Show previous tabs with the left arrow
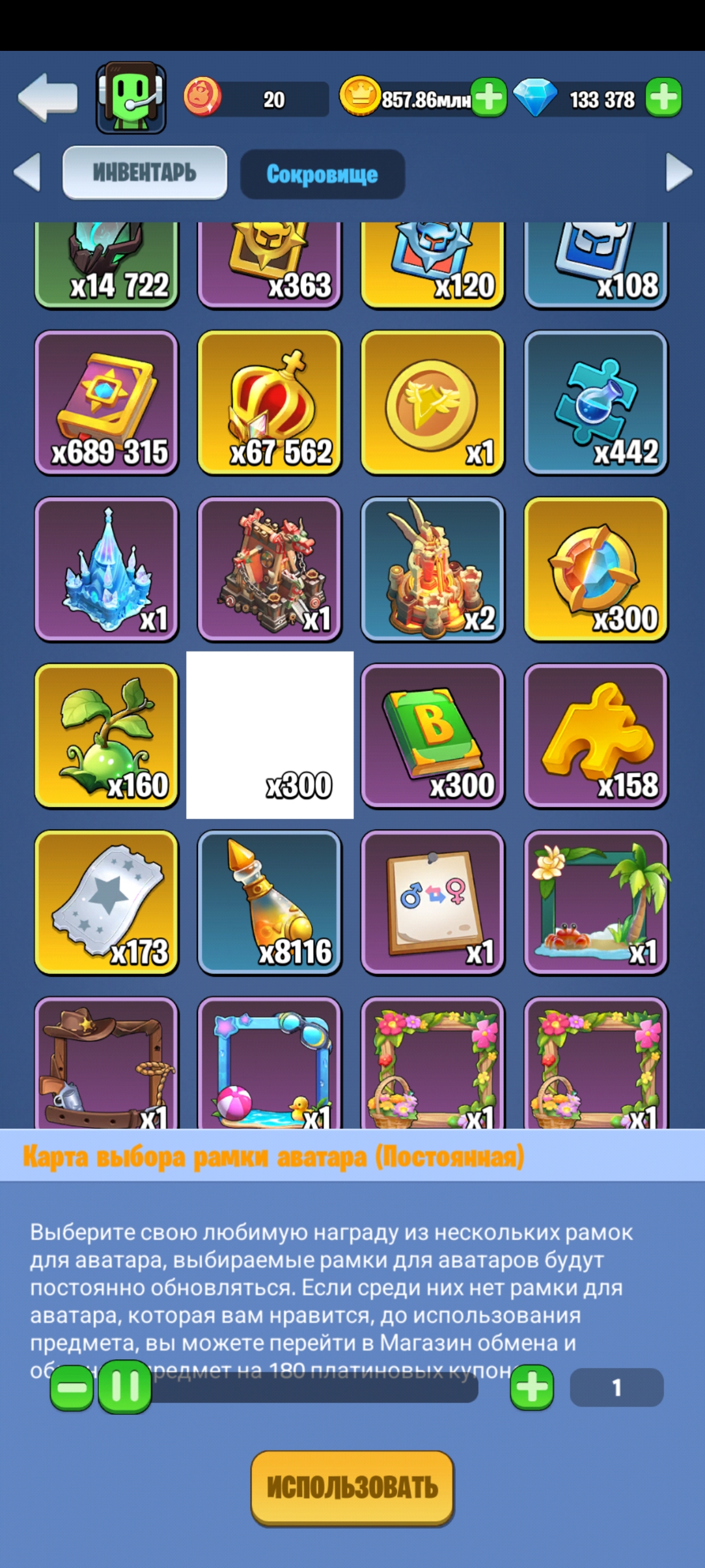 tap(27, 172)
